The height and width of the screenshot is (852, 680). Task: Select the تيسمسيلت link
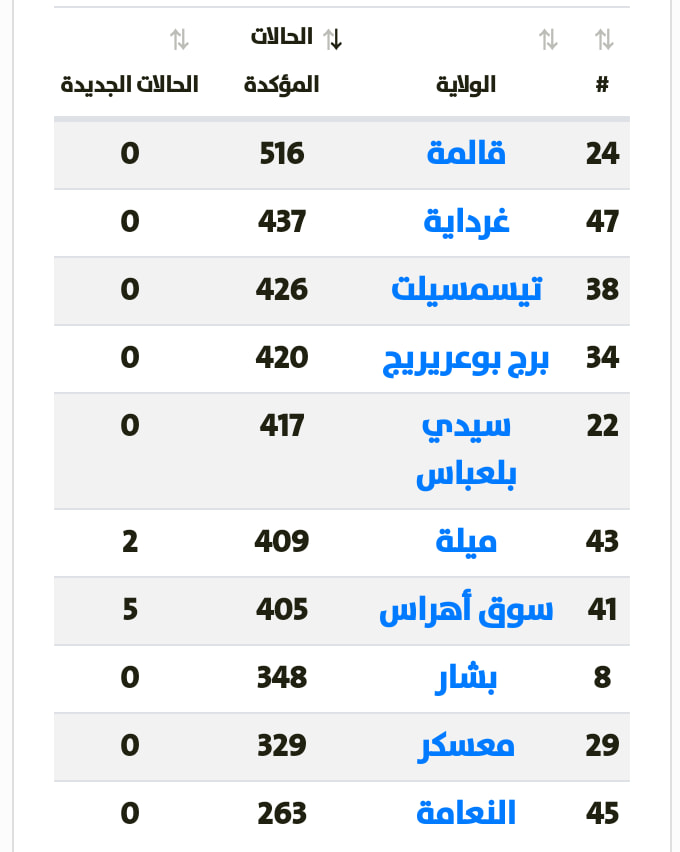click(x=466, y=290)
